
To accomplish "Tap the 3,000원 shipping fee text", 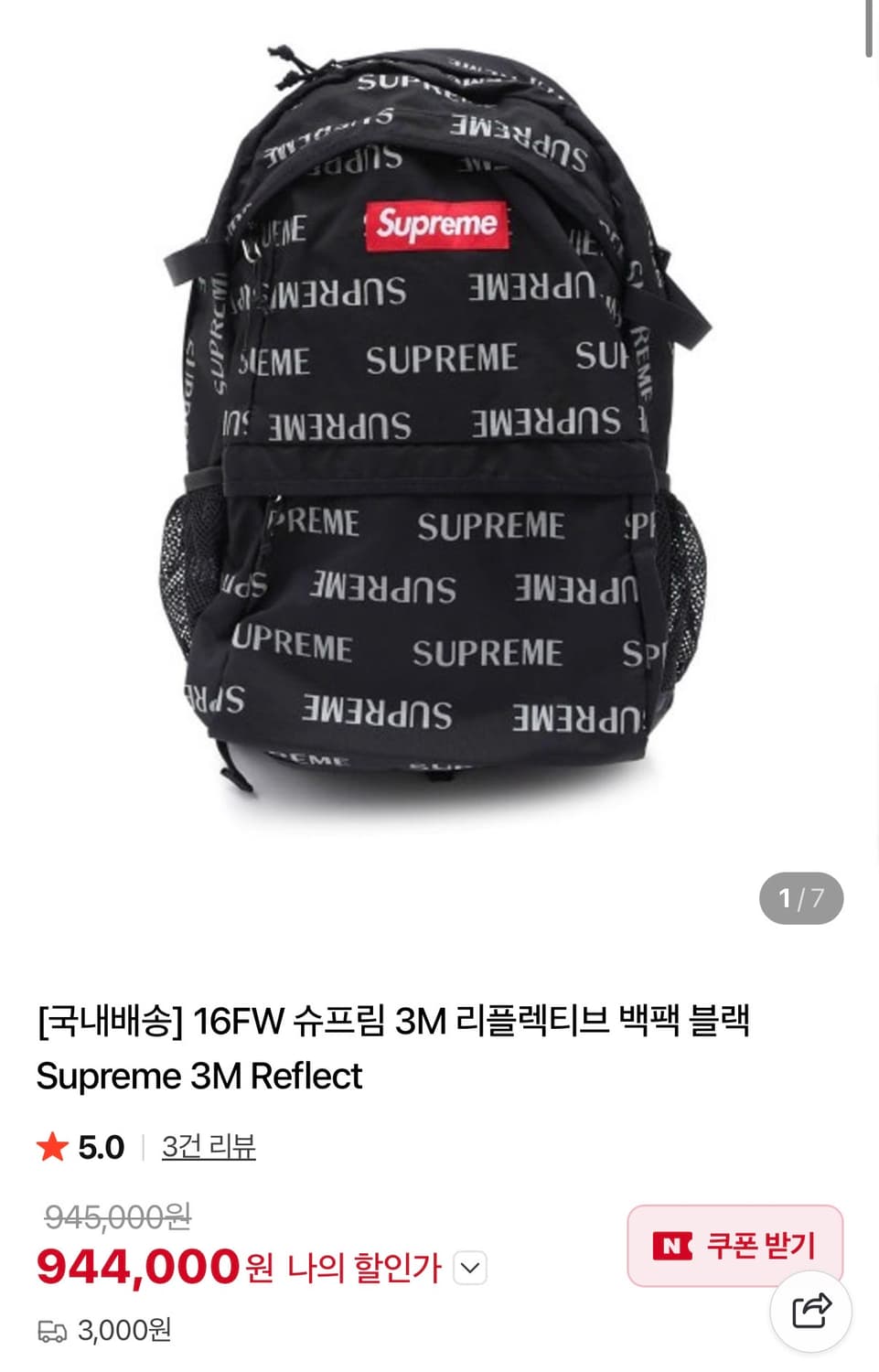I will pyautogui.click(x=123, y=1331).
